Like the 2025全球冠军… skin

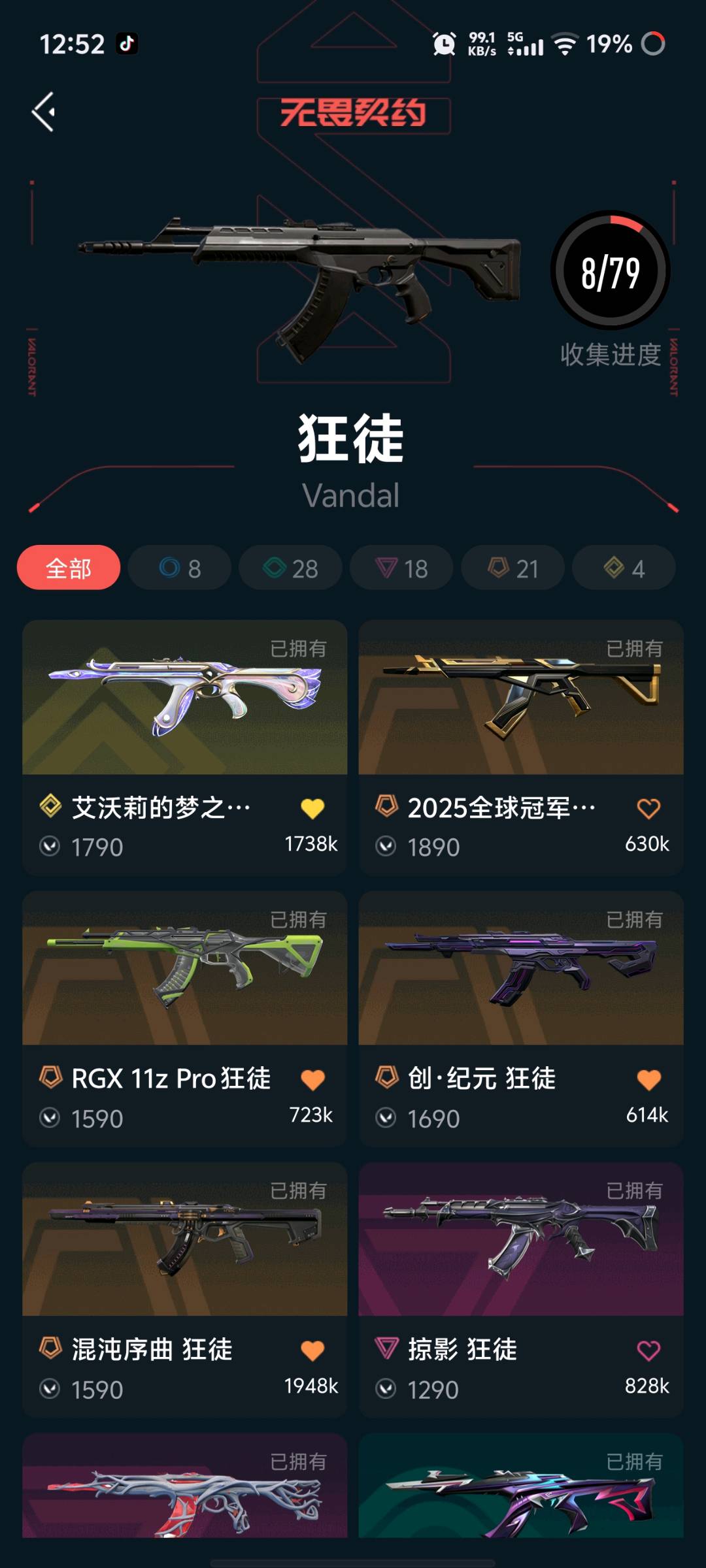click(648, 809)
